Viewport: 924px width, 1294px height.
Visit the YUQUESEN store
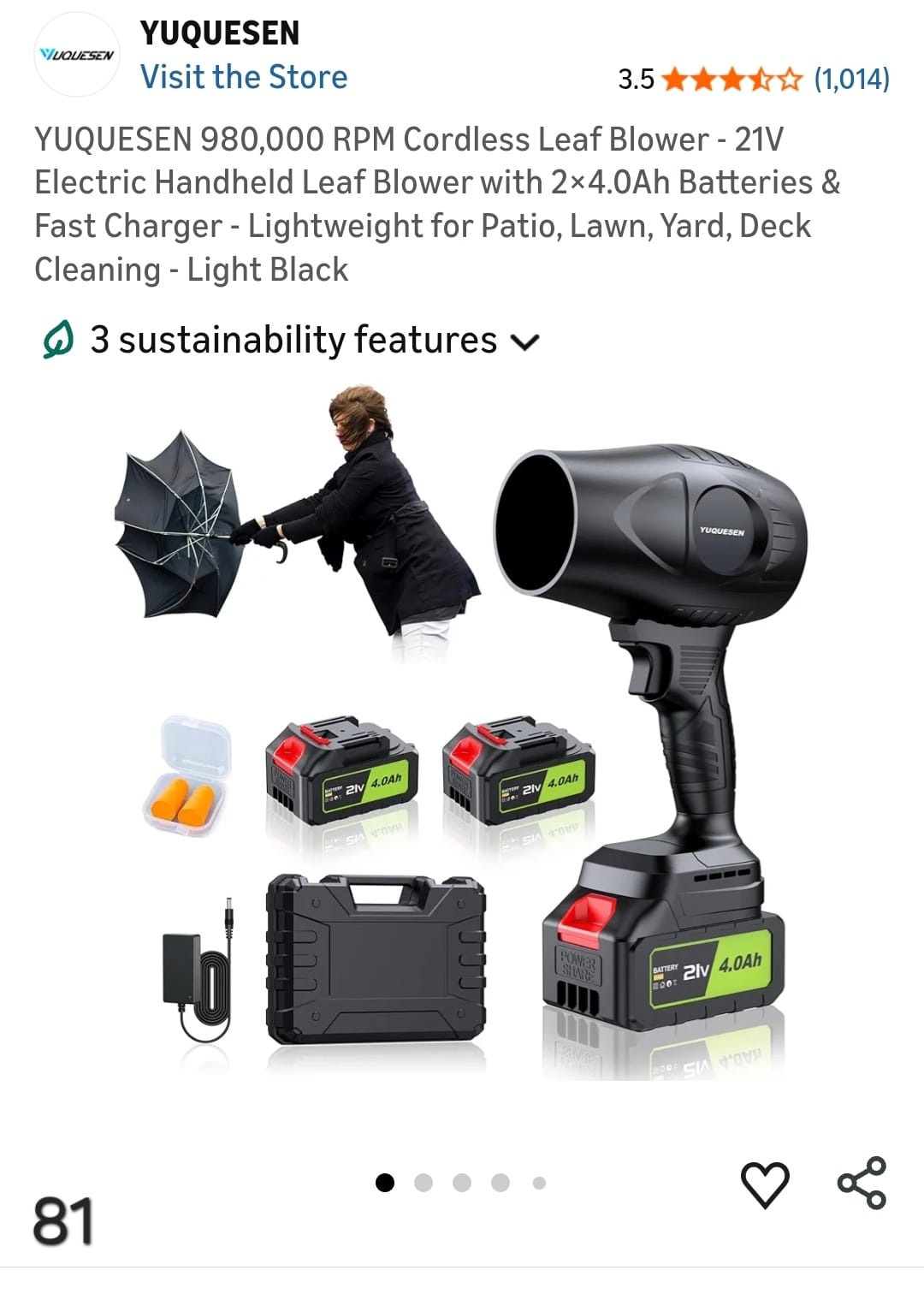[244, 77]
